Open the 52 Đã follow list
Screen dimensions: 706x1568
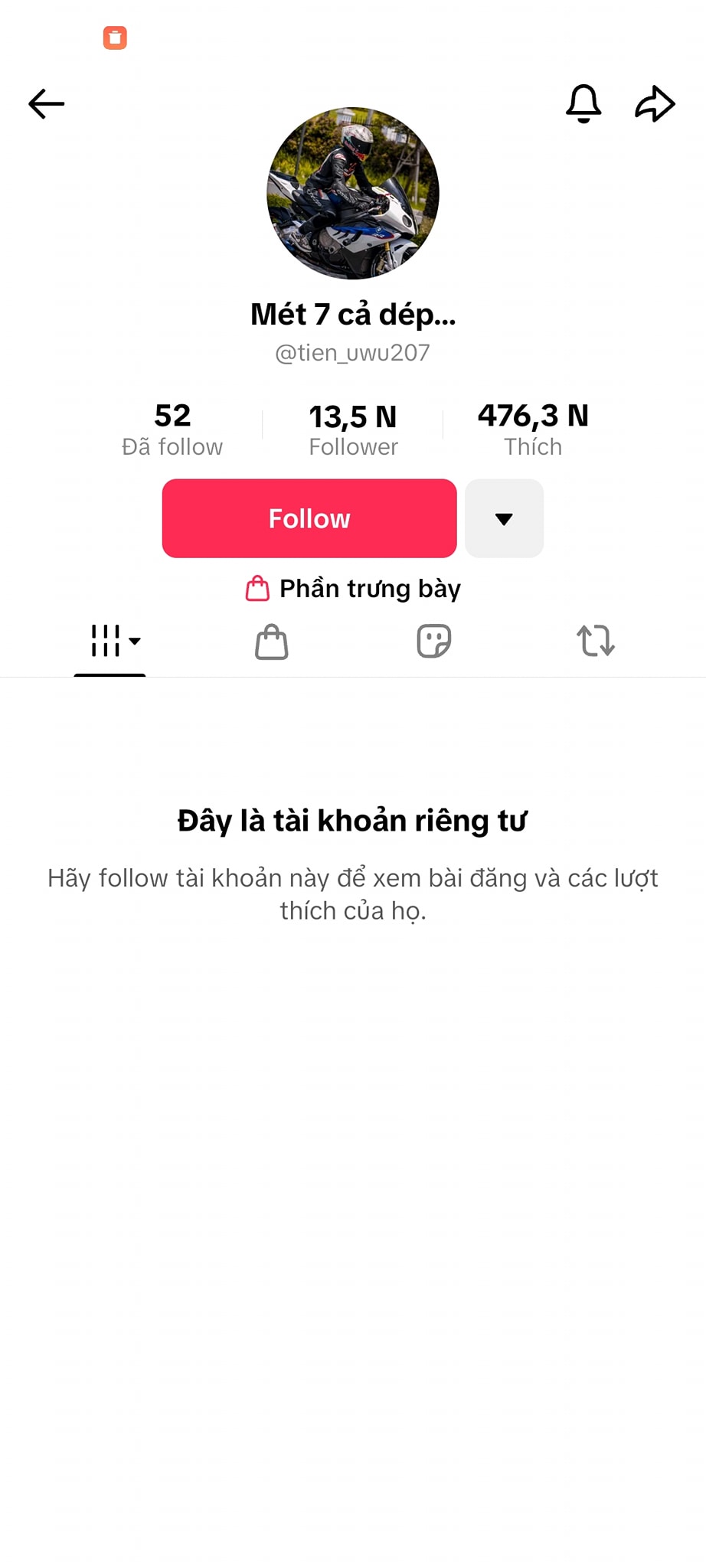[x=172, y=430]
